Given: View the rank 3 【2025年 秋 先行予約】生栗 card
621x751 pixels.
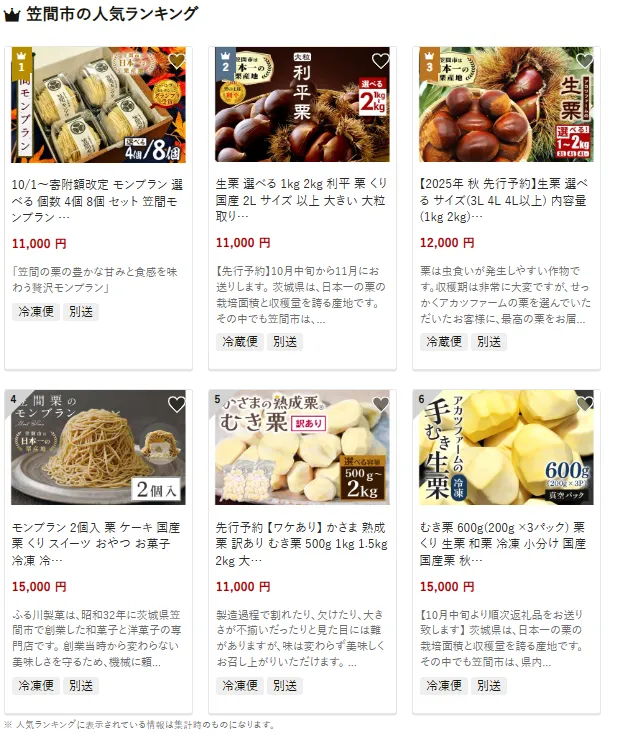Looking at the screenshot, I should (x=506, y=201).
